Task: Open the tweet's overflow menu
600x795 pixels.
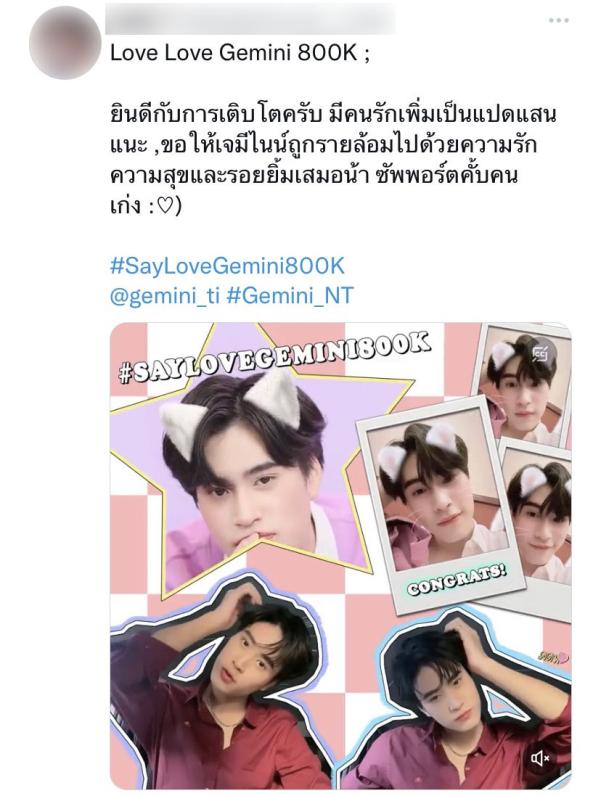Action: (x=558, y=20)
